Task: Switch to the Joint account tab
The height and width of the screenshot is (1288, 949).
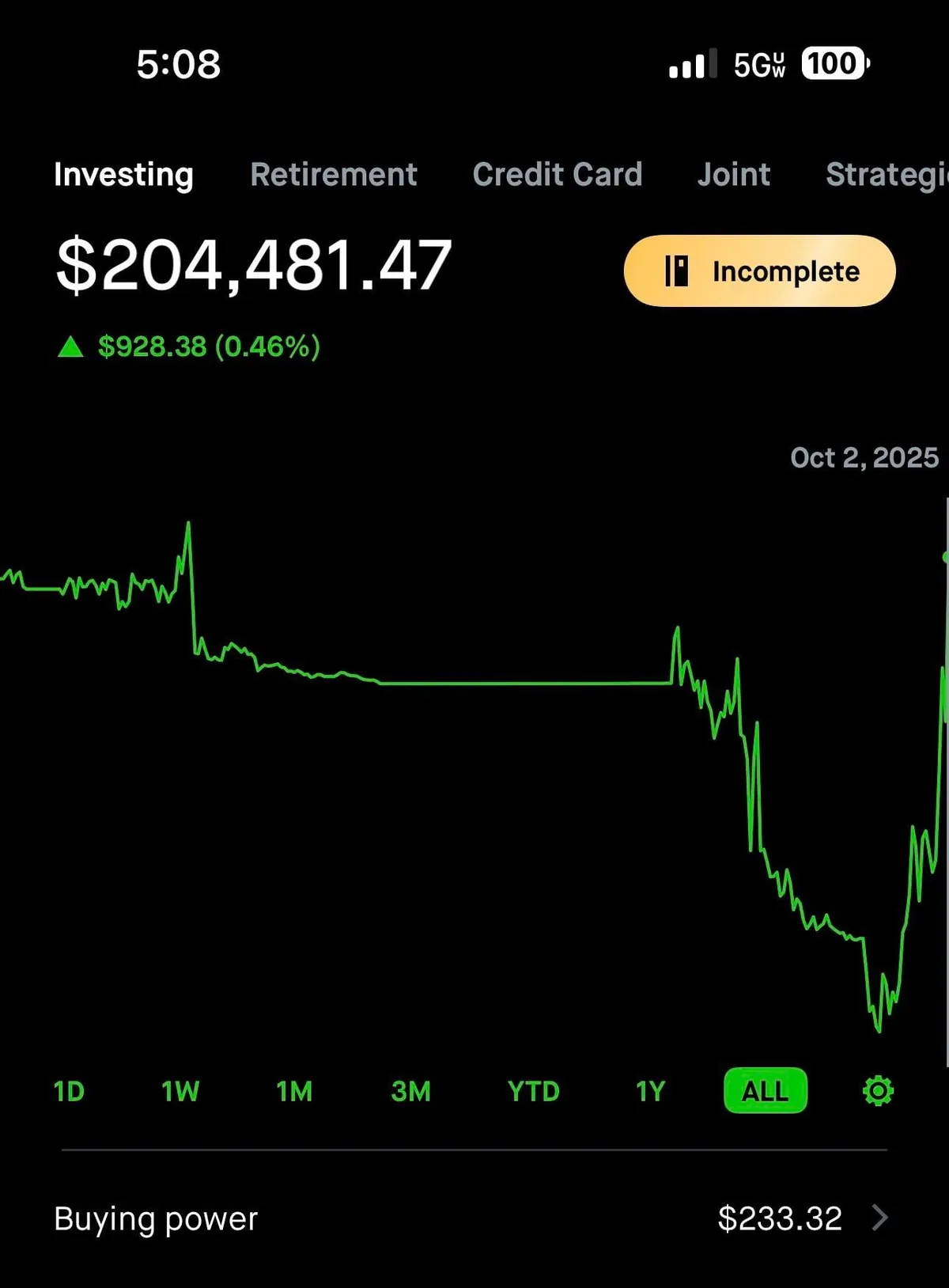Action: coord(733,175)
